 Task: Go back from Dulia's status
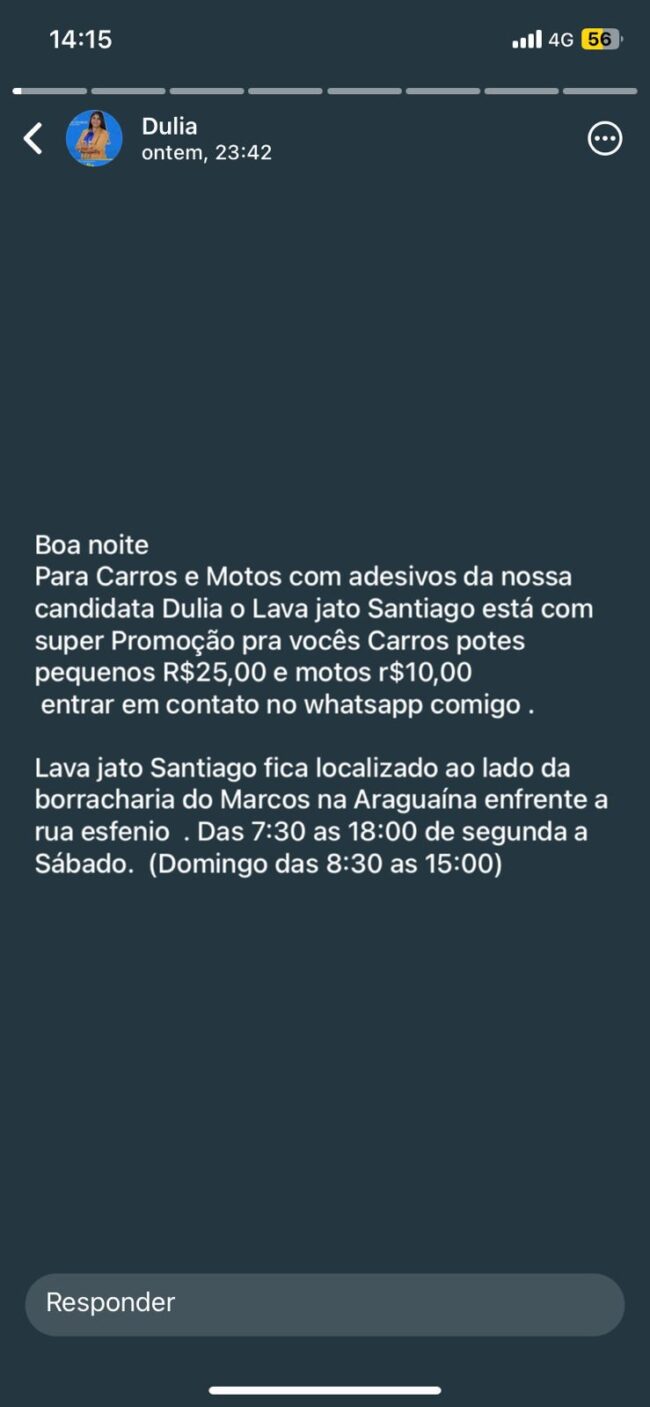tap(33, 139)
